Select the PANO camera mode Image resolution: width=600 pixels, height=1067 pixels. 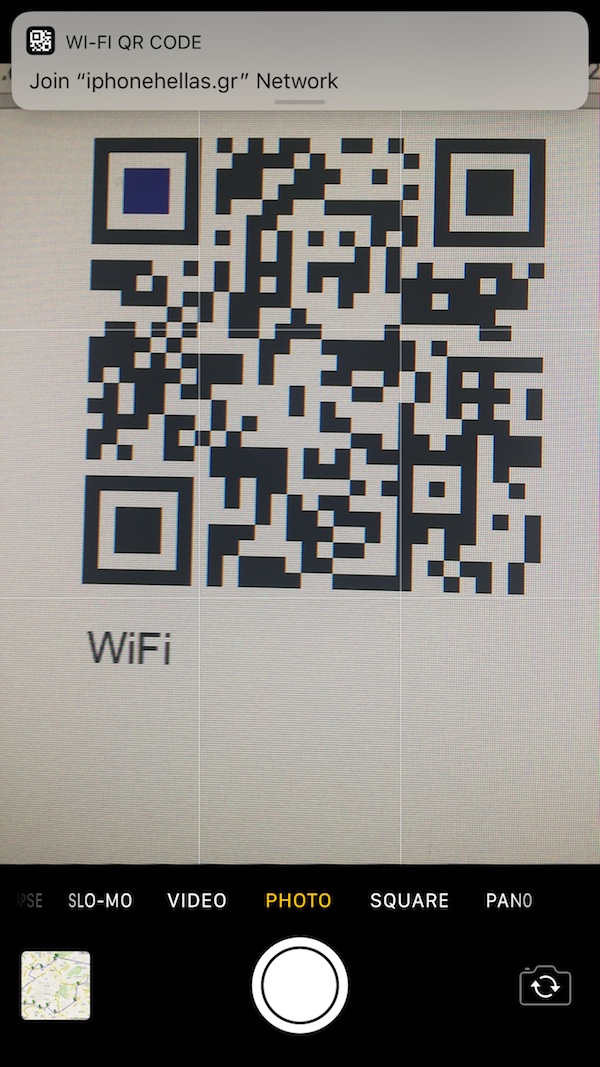click(x=508, y=901)
